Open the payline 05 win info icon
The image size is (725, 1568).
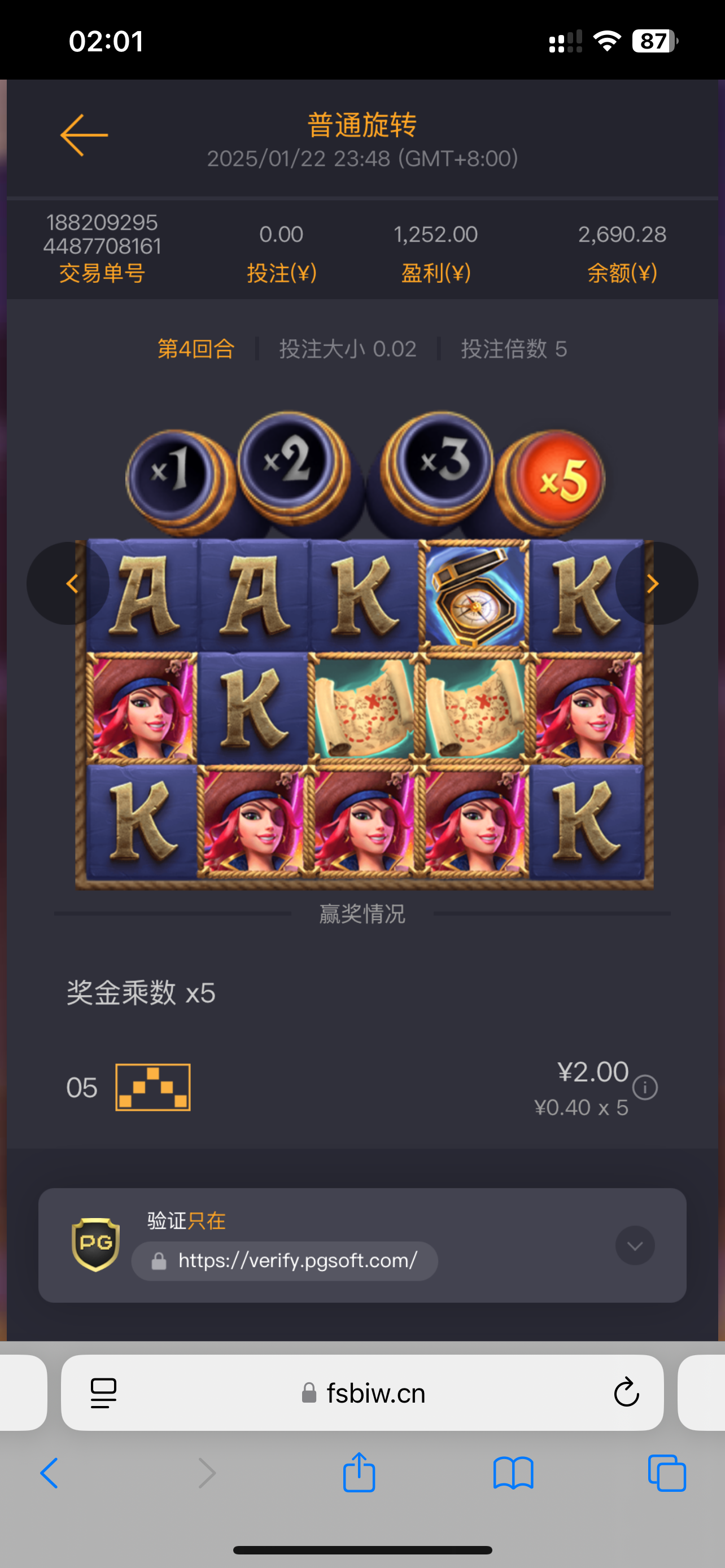pos(645,1087)
